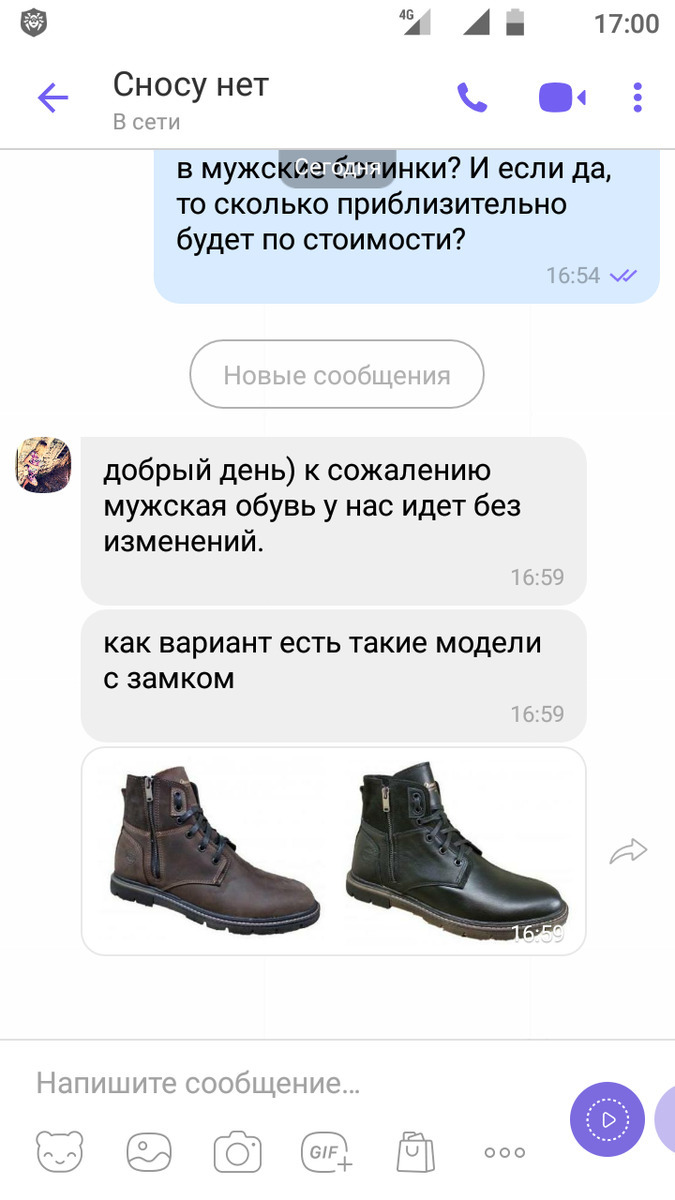
Task: Open the sticker picker bear icon
Action: click(x=60, y=1152)
